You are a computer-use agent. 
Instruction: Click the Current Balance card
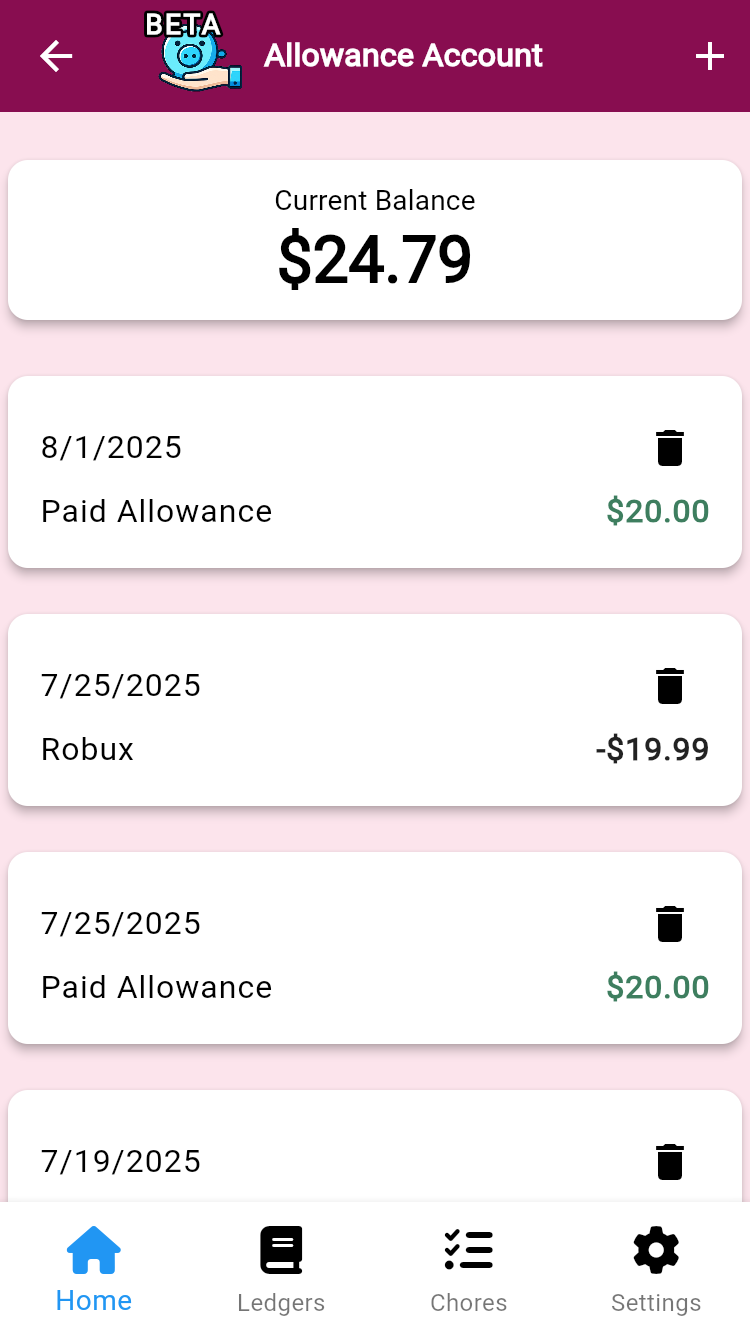pos(375,240)
